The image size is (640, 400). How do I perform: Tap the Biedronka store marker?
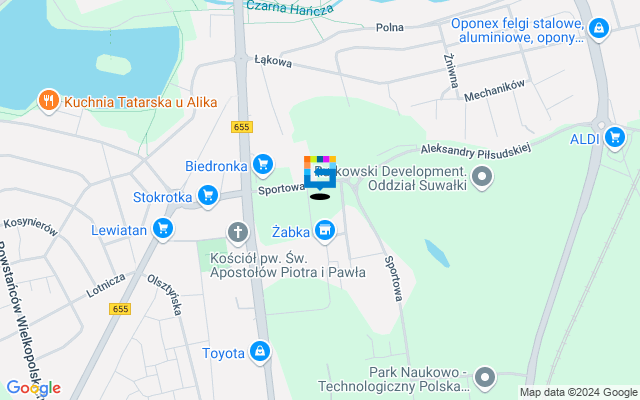click(x=263, y=164)
